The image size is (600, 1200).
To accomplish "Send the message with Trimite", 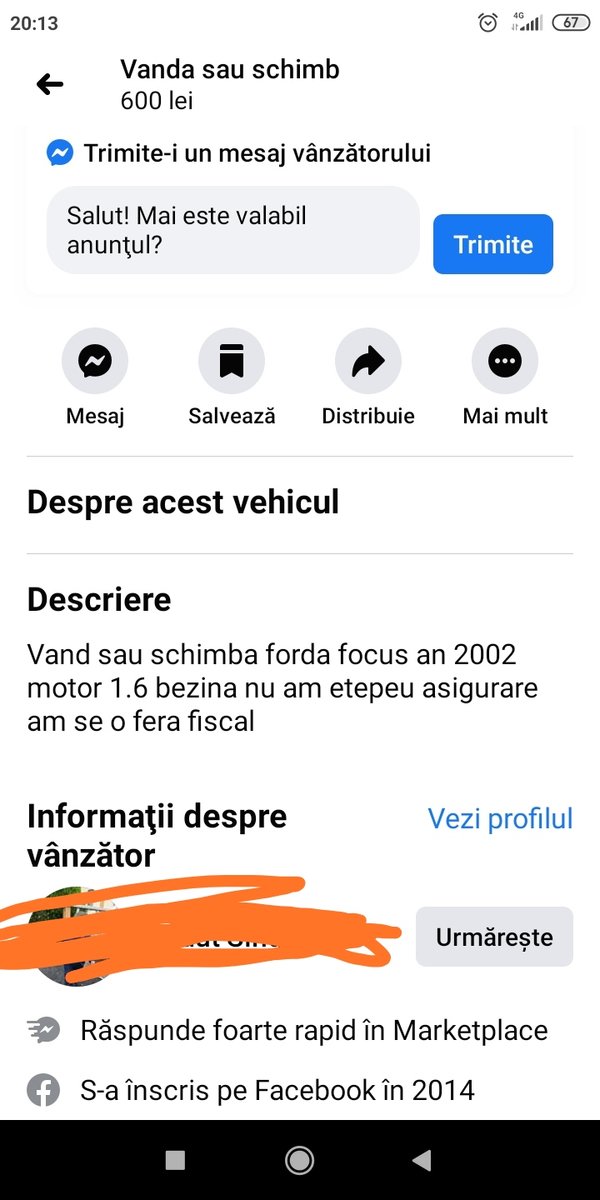I will click(x=493, y=244).
